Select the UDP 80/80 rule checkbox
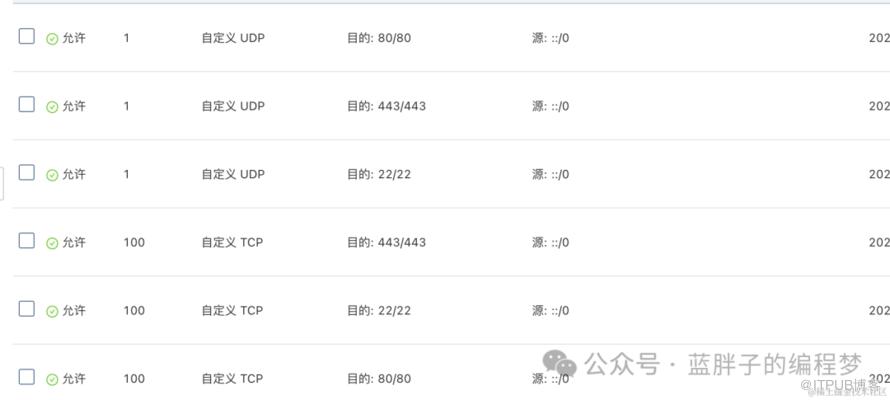This screenshot has width=890, height=400. coord(27,37)
